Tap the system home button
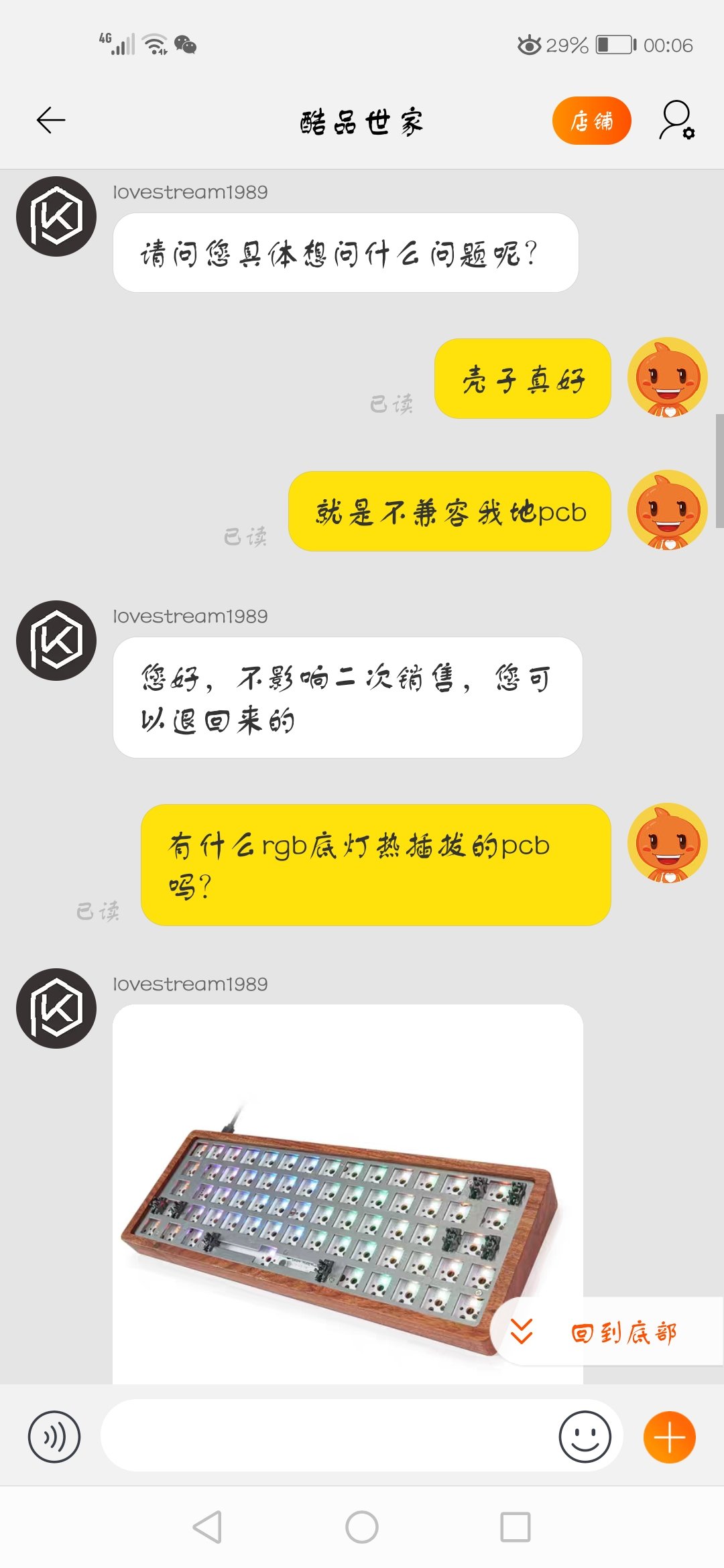 pos(362,1527)
